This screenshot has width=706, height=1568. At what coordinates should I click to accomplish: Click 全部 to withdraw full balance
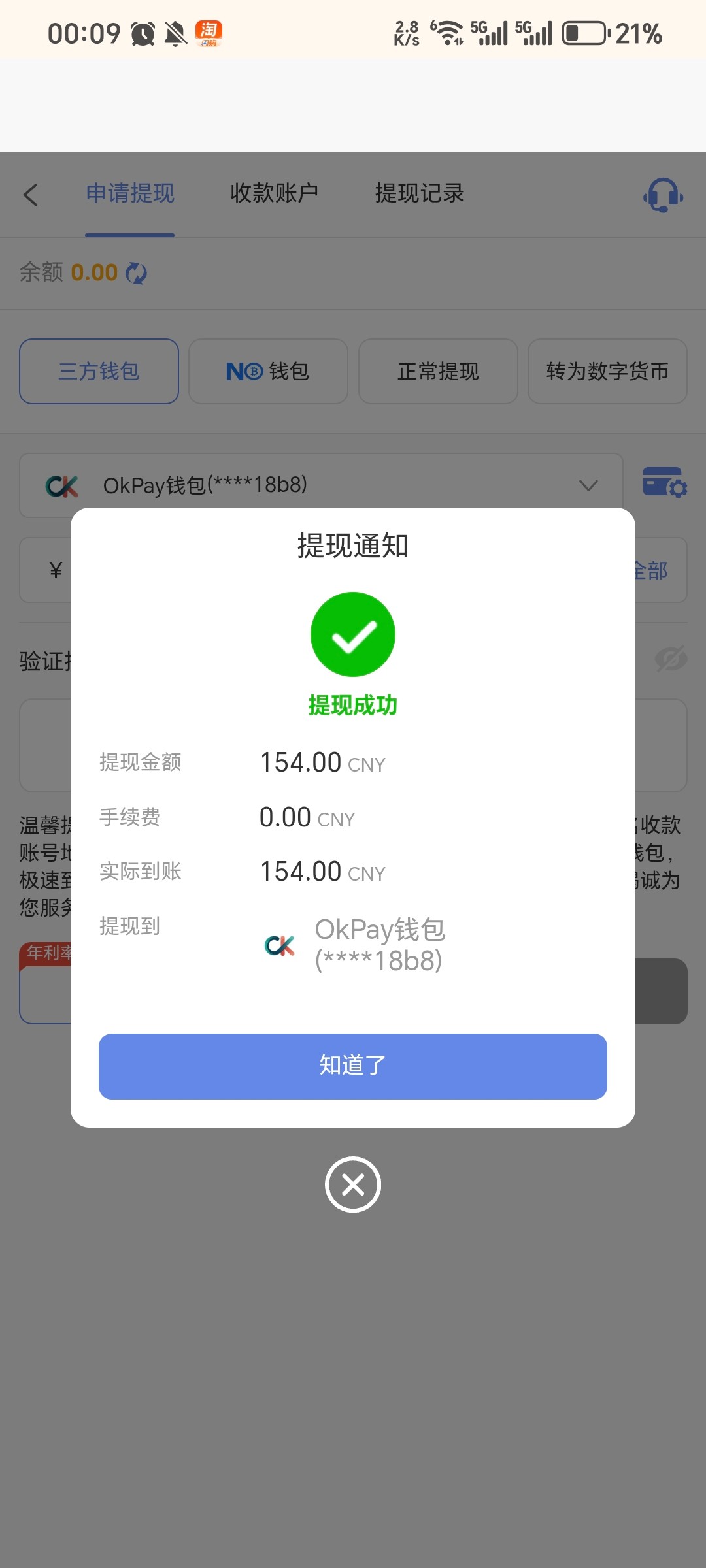click(652, 570)
